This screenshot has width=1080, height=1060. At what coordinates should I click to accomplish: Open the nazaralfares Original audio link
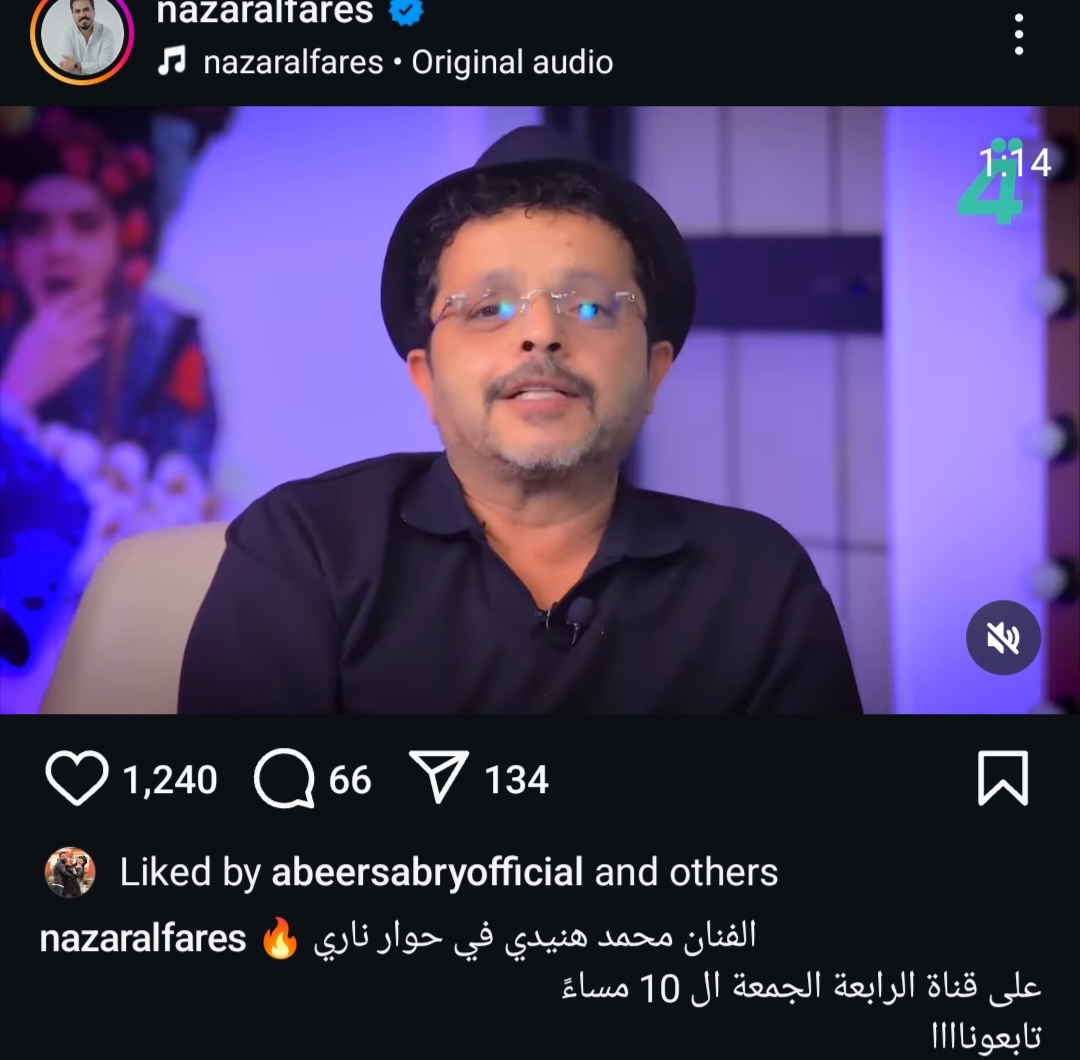(x=407, y=63)
